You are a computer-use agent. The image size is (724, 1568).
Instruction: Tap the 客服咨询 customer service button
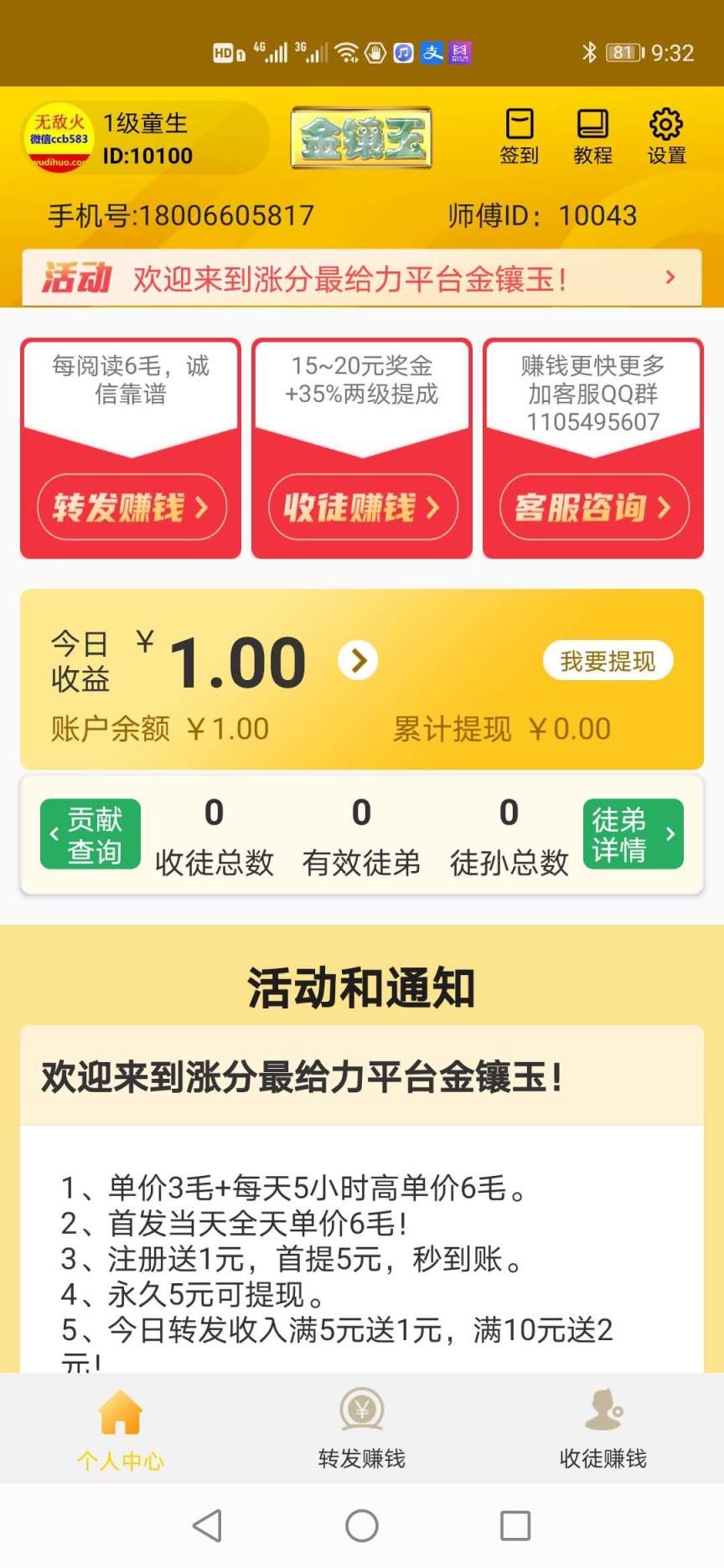(x=592, y=508)
